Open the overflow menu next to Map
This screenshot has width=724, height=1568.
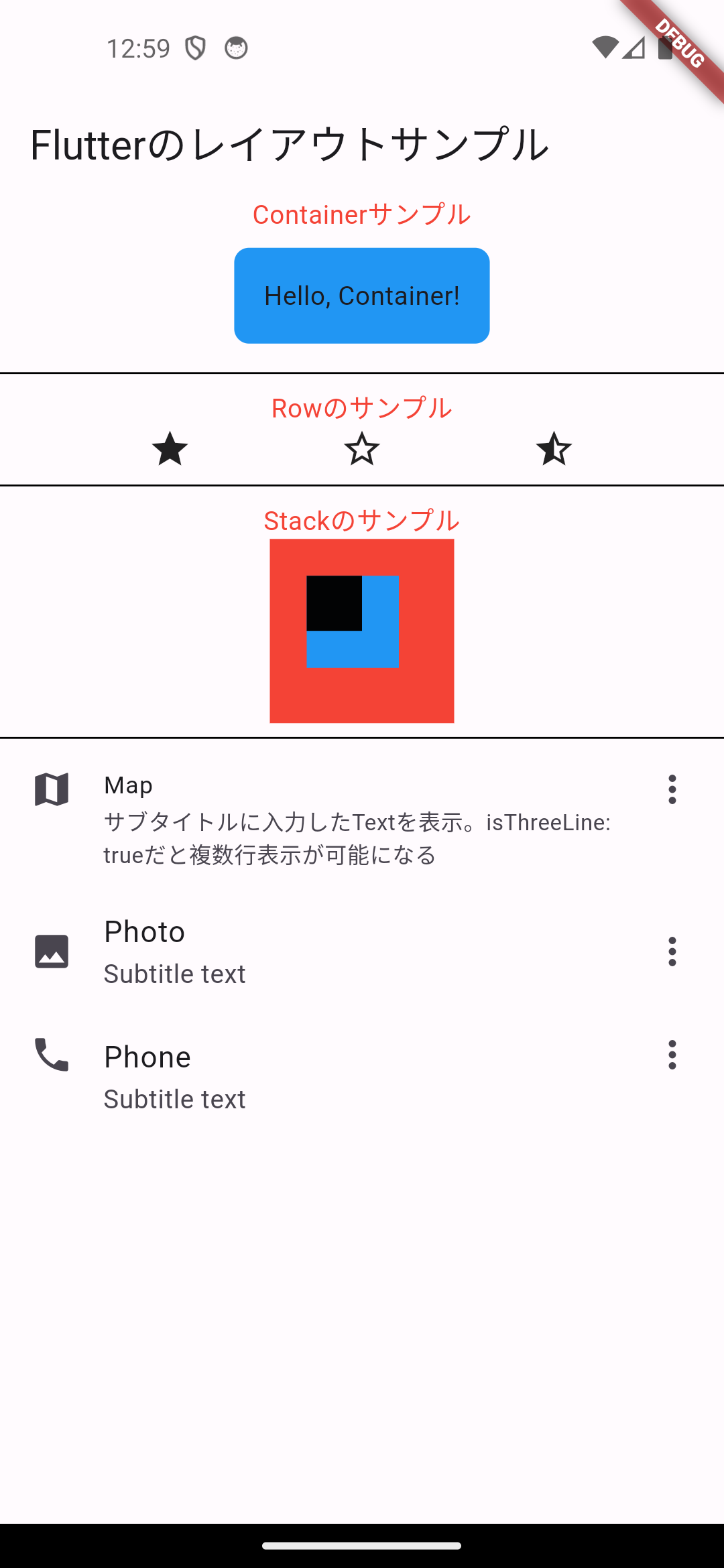[672, 789]
